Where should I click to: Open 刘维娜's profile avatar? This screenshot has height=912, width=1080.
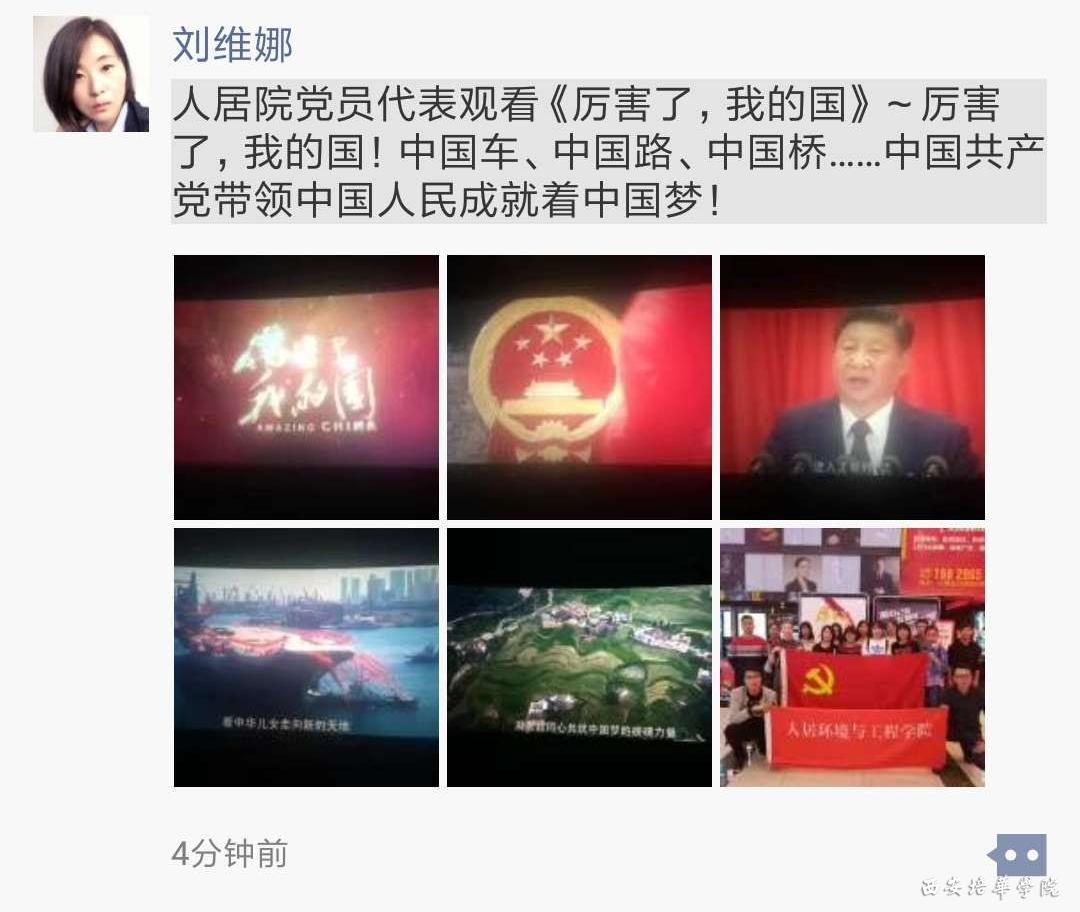point(91,74)
